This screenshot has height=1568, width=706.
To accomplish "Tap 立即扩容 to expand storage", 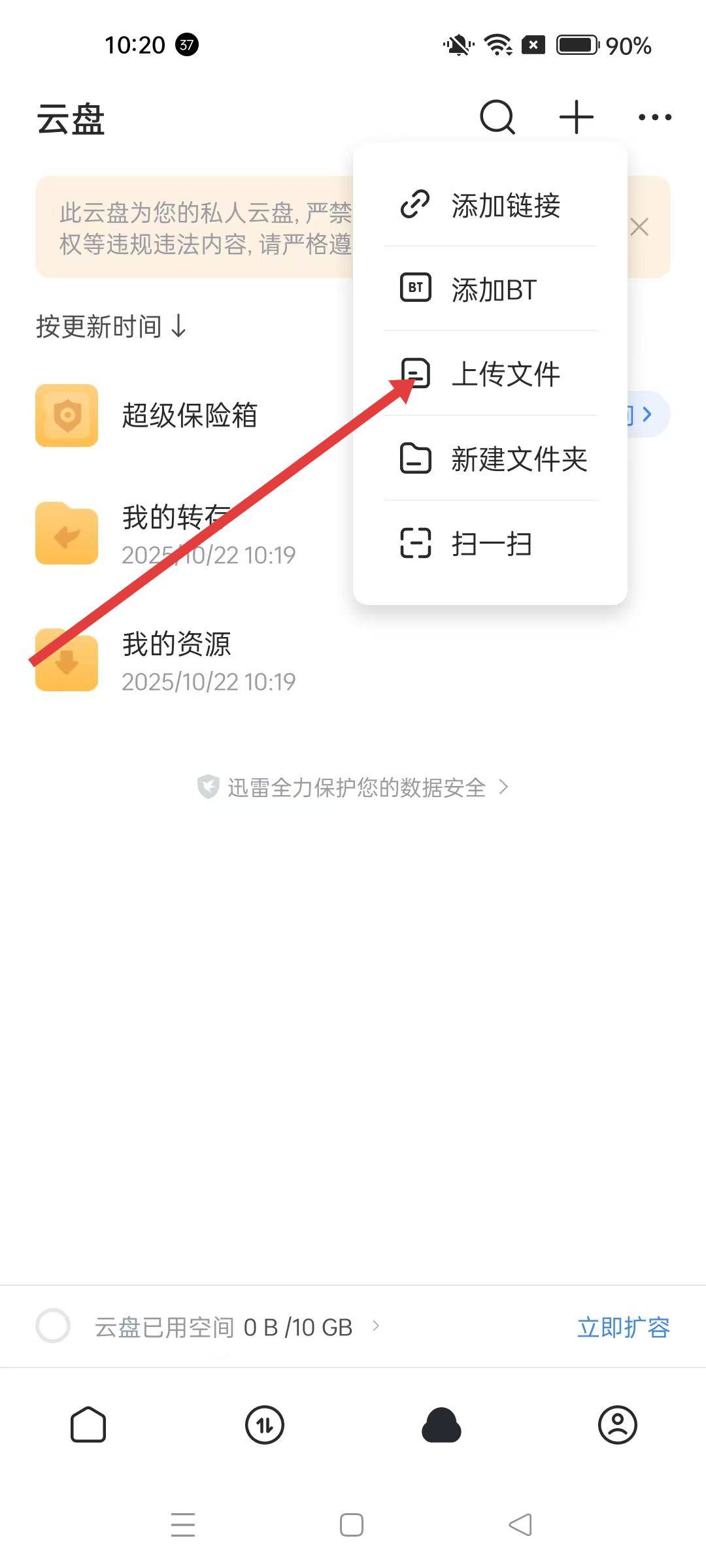I will [x=623, y=1327].
